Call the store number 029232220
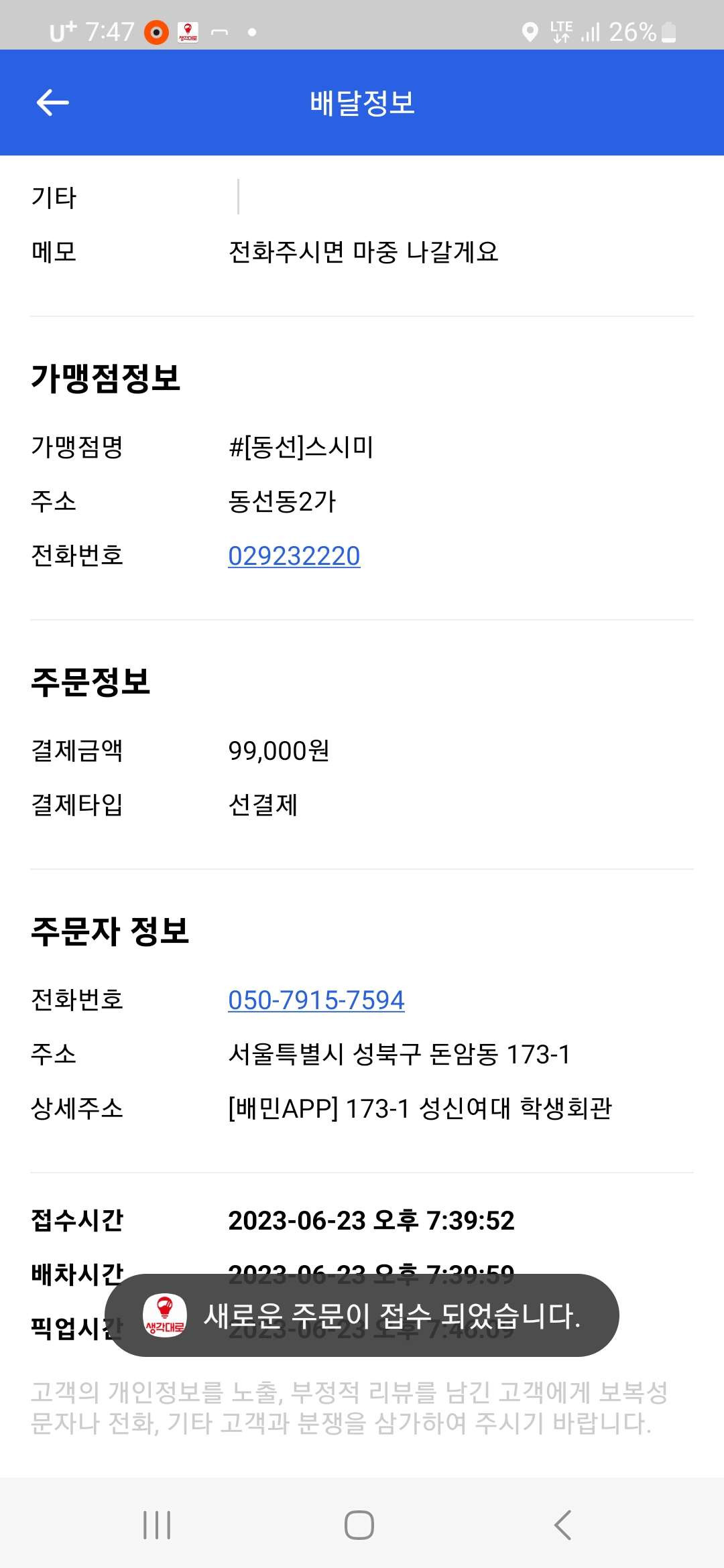The height and width of the screenshot is (1568, 724). click(x=294, y=556)
